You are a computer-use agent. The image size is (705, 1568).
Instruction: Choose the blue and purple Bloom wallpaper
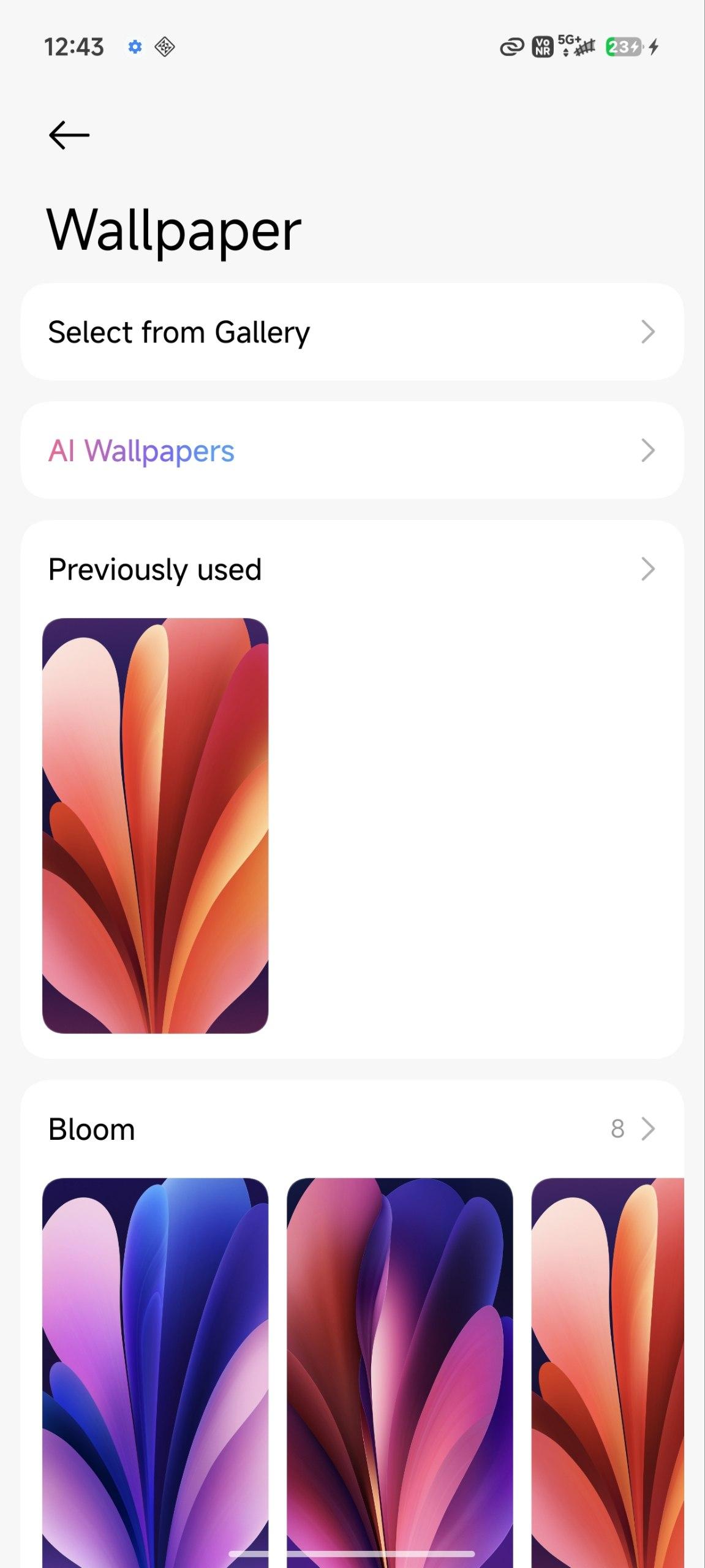coord(155,1366)
